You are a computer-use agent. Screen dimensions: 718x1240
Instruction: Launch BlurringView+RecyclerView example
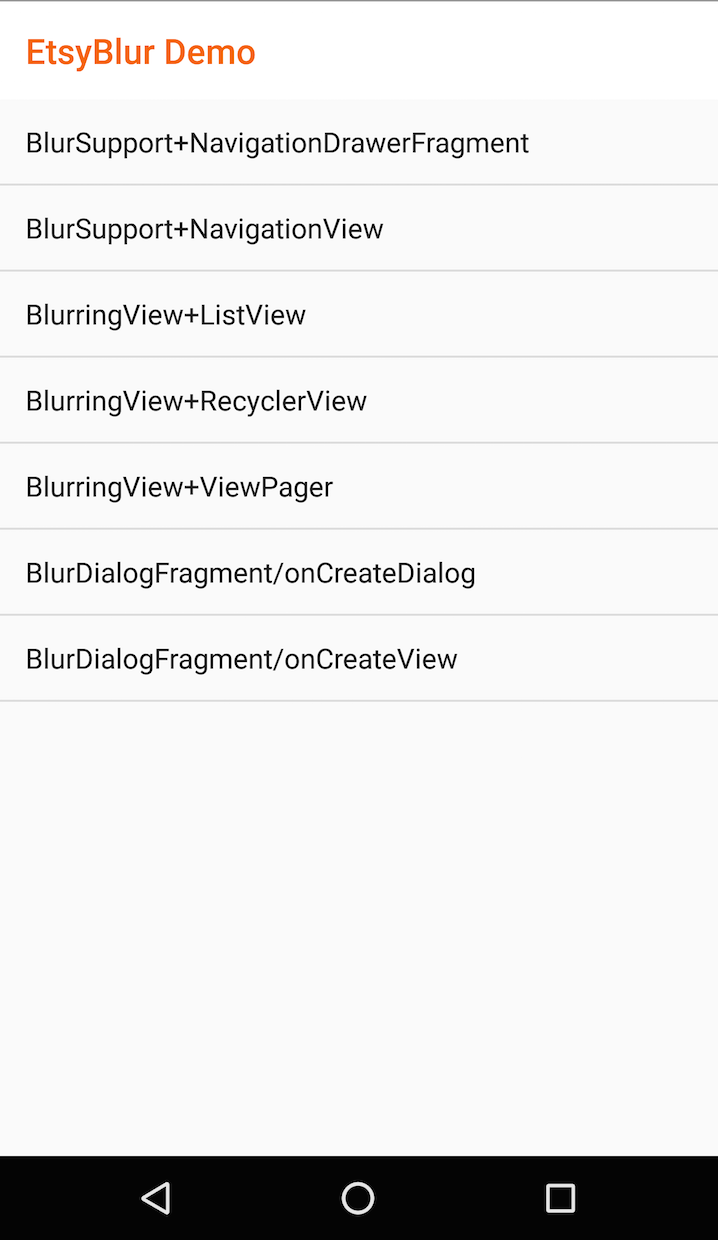pos(359,400)
